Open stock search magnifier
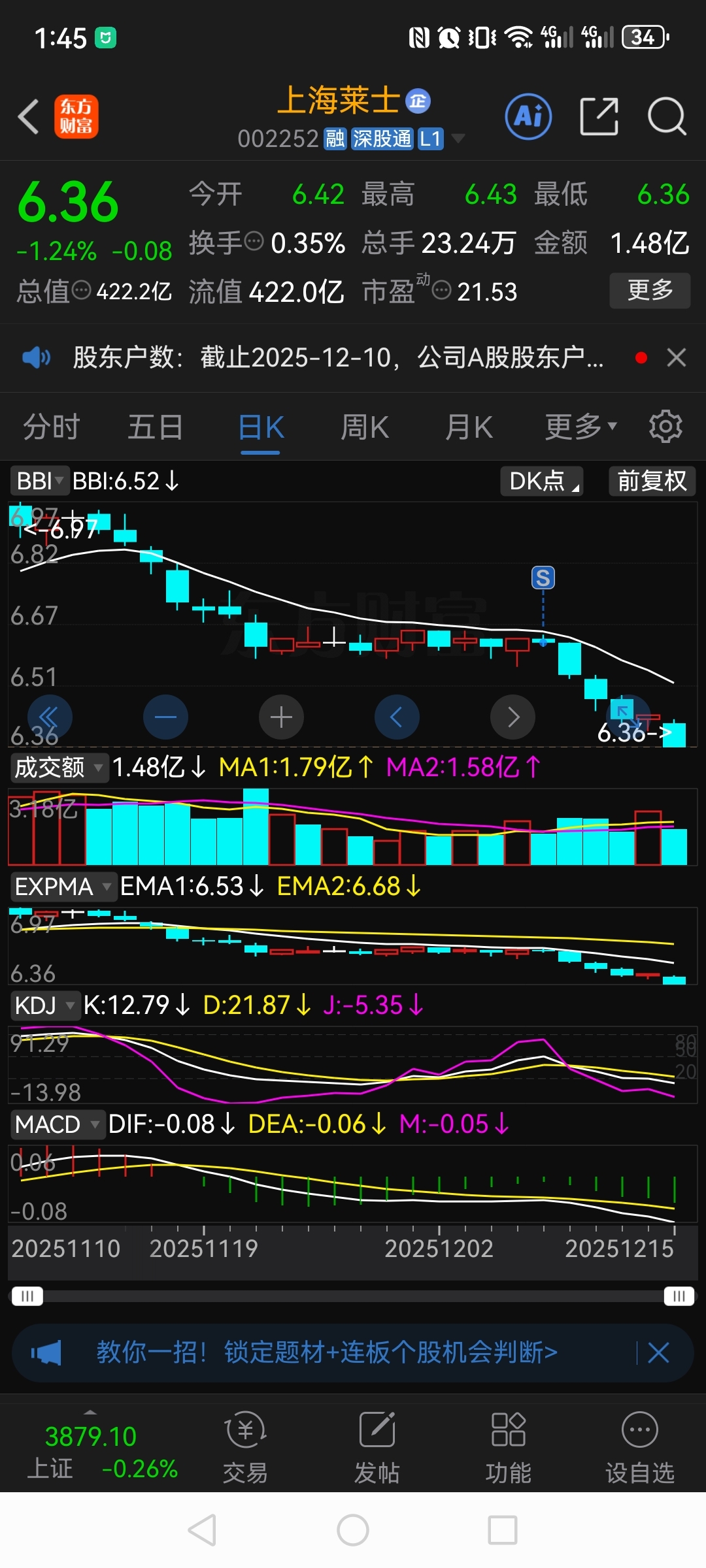 [666, 117]
